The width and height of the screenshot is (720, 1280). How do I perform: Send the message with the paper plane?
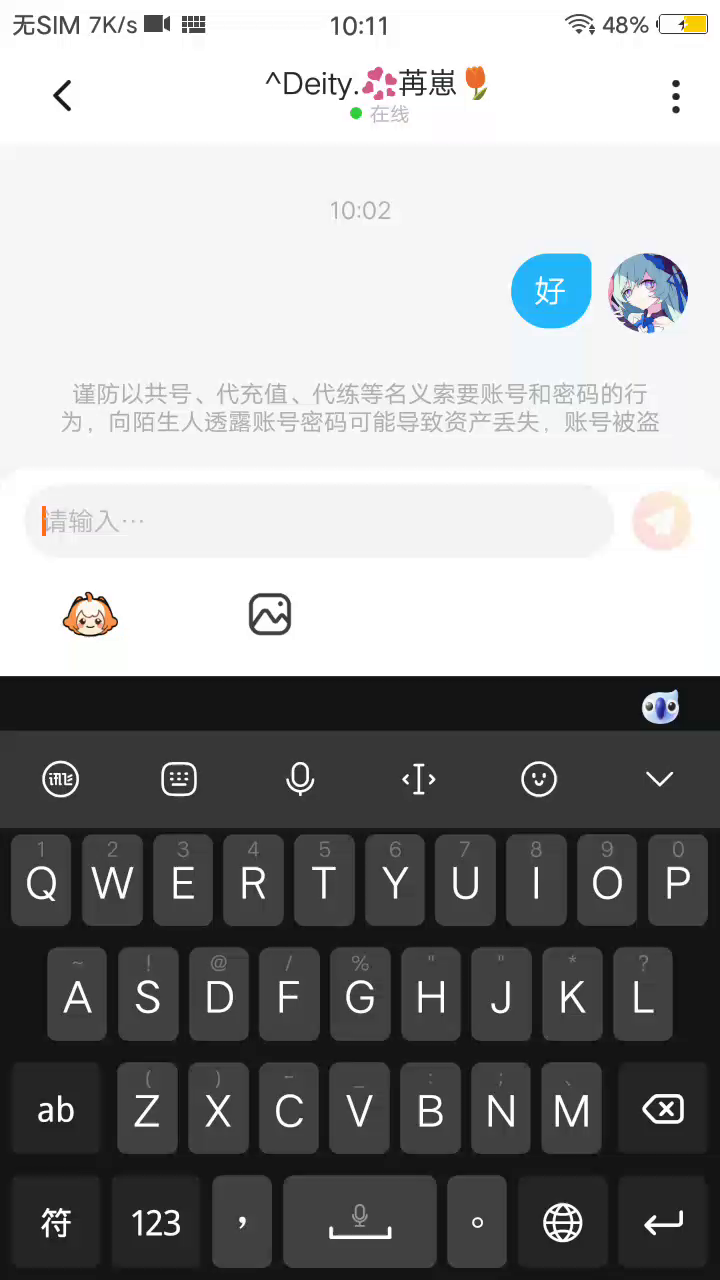pyautogui.click(x=661, y=521)
